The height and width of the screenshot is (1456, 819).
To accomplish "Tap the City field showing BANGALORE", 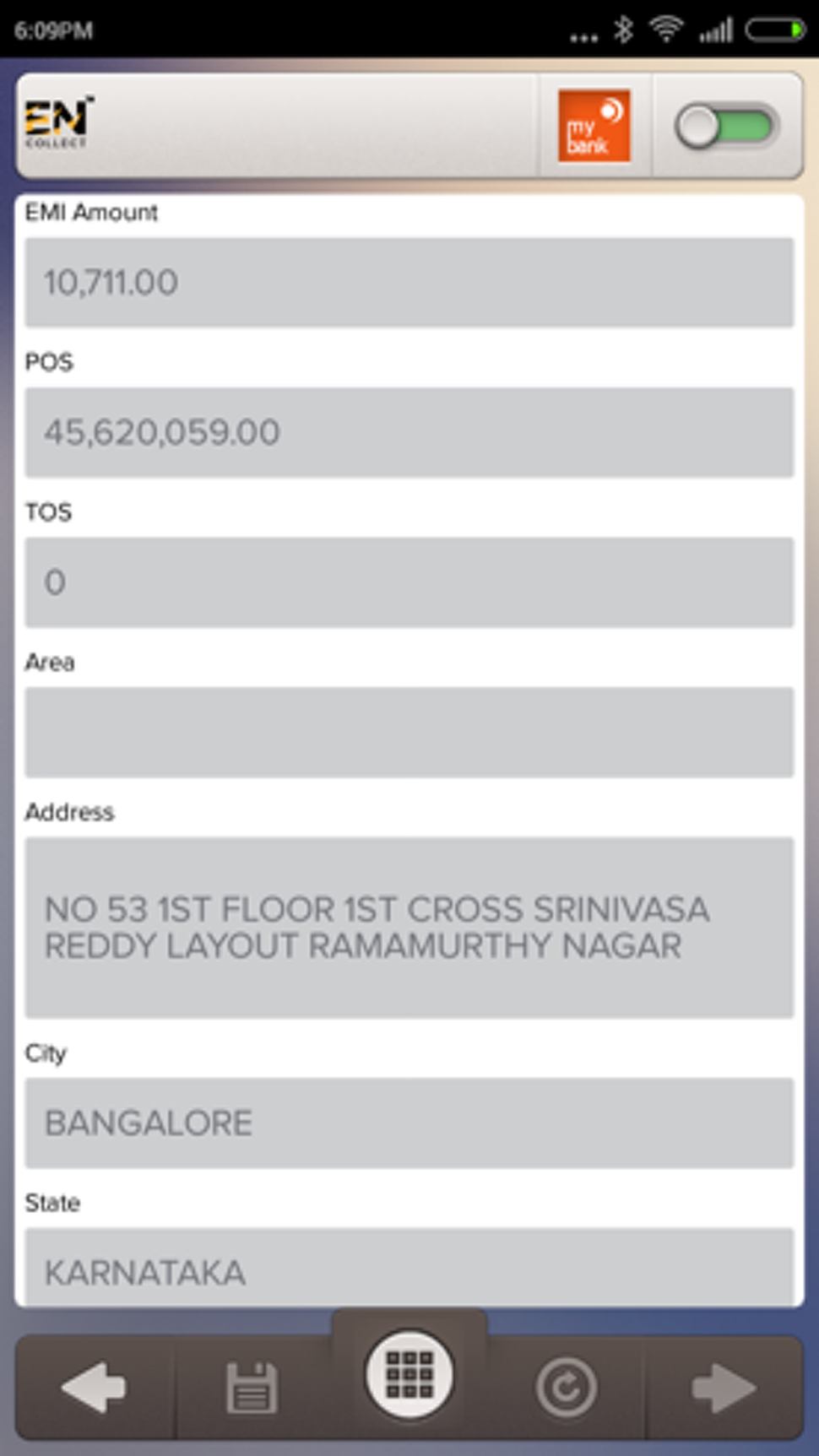I will click(x=409, y=1123).
